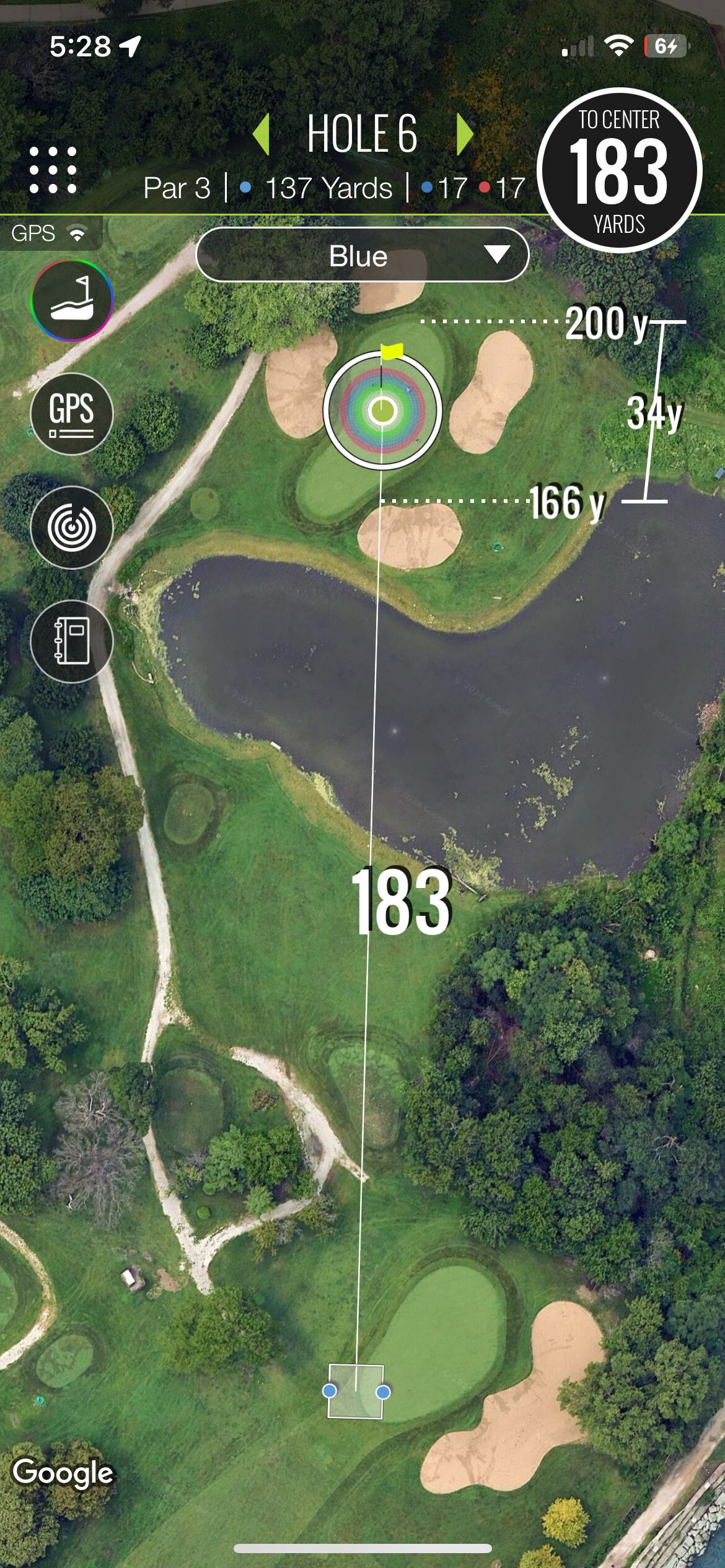Image resolution: width=725 pixels, height=1568 pixels.
Task: Open the scorecard notebook icon
Action: pyautogui.click(x=72, y=642)
